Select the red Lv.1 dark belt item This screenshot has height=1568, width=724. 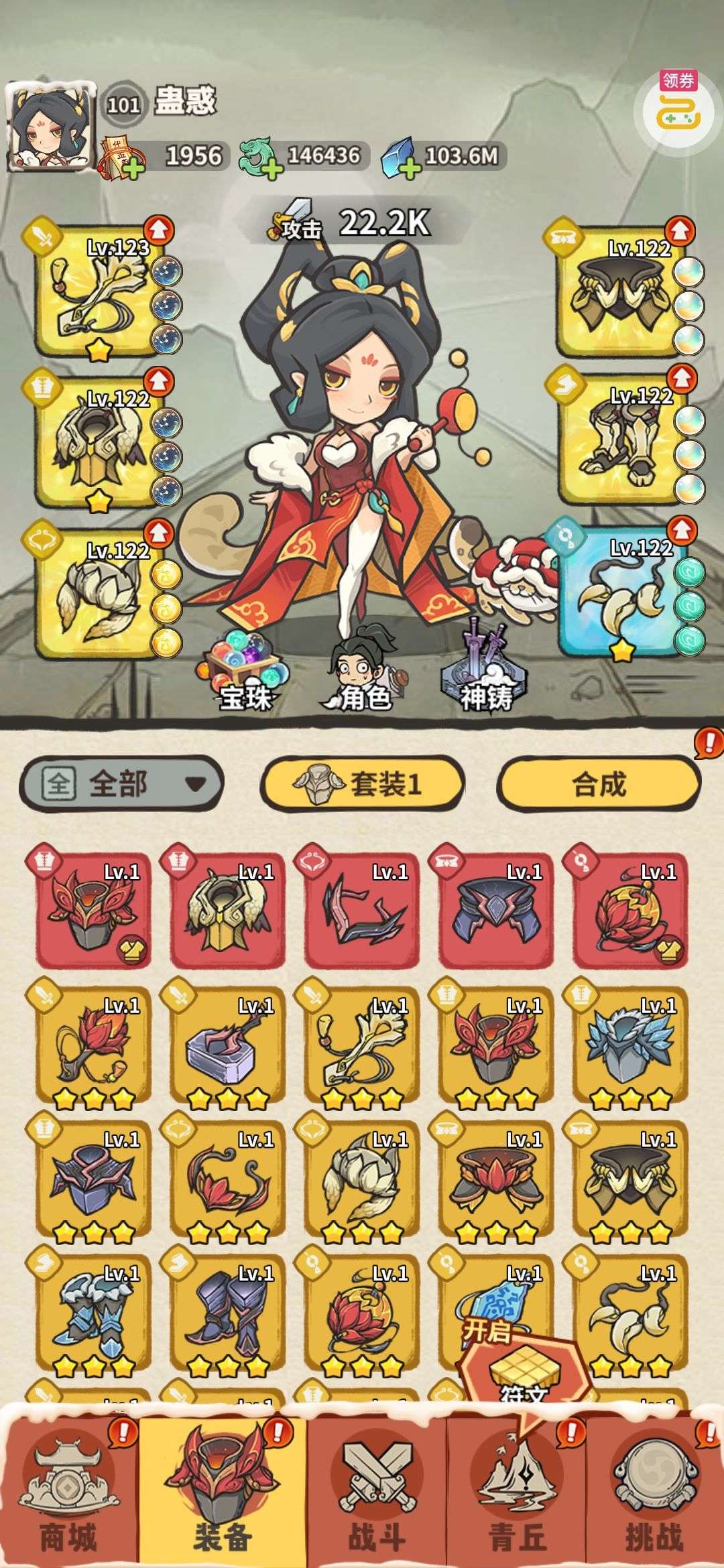pyautogui.click(x=496, y=911)
